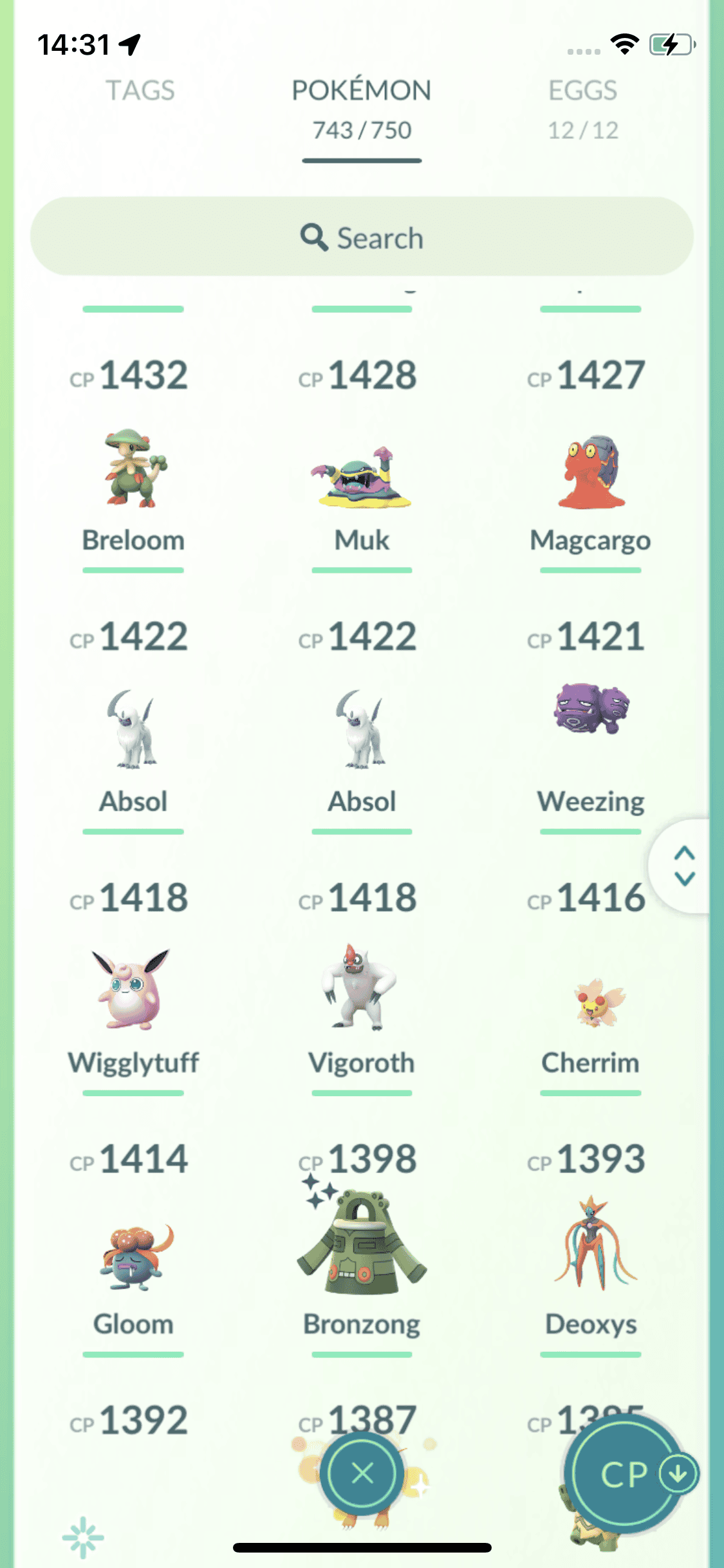This screenshot has height=1568, width=724.
Task: Close the Pokémon list with X button
Action: coord(362,1473)
